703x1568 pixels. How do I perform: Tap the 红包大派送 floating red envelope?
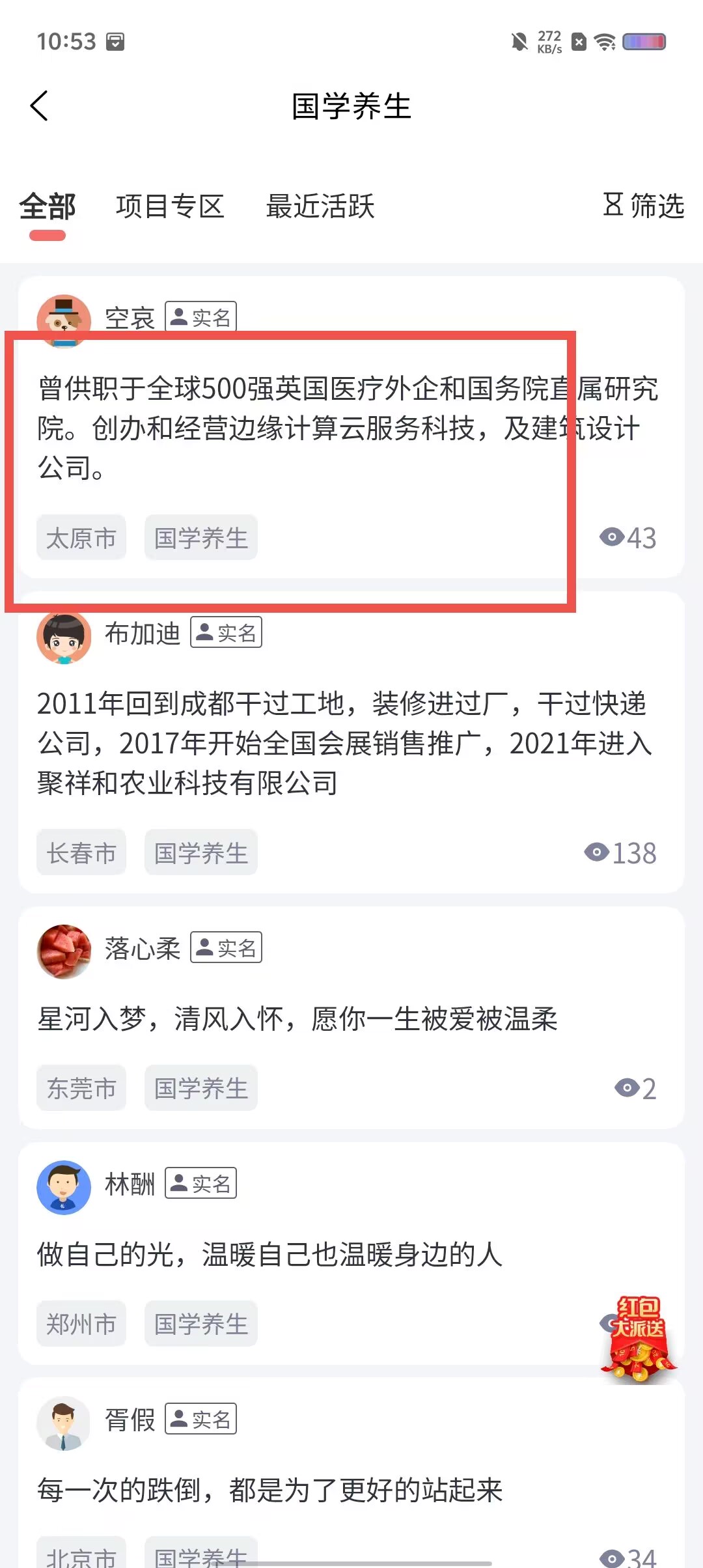pyautogui.click(x=639, y=1339)
